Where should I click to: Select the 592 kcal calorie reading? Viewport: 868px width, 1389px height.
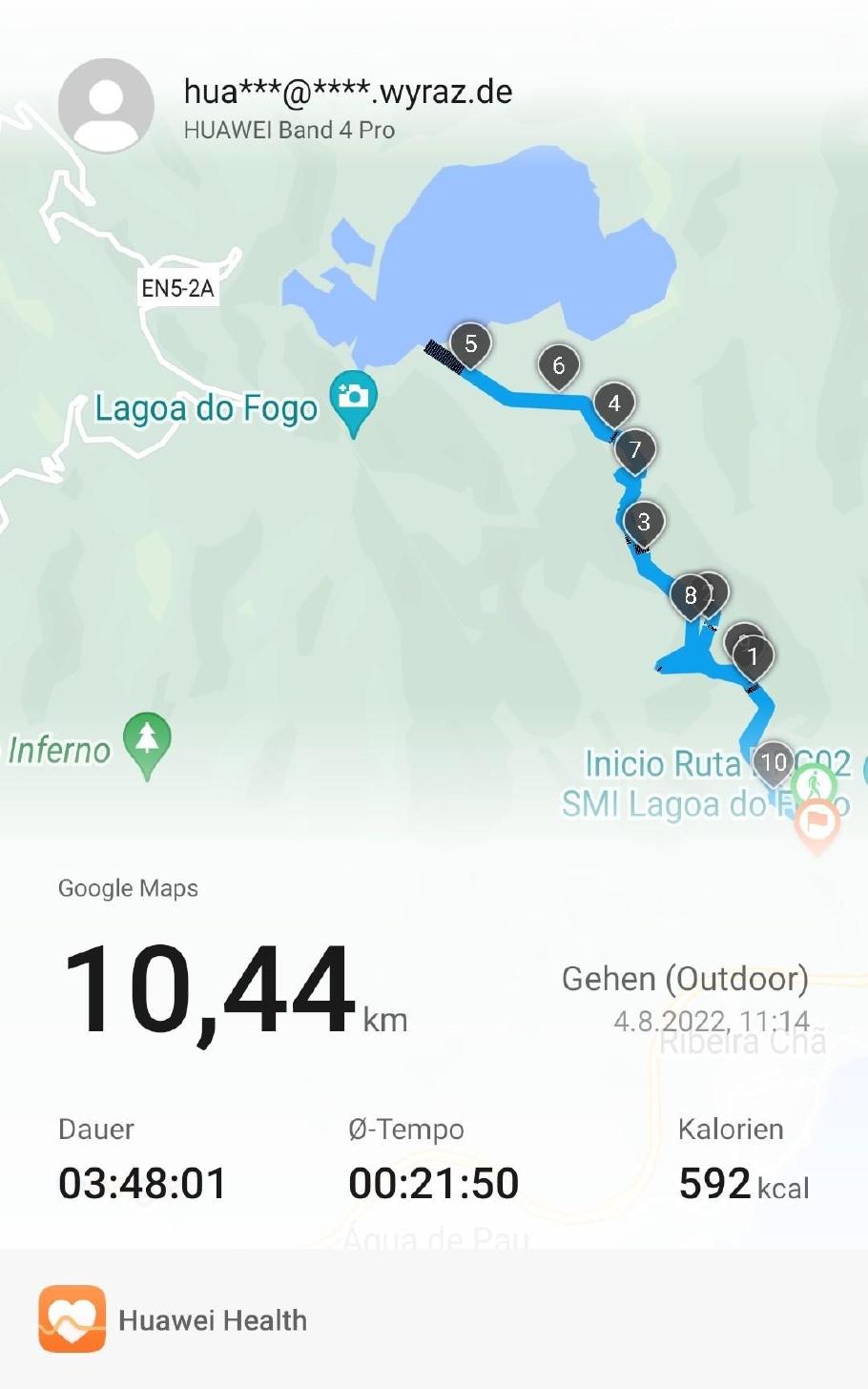tap(743, 1183)
